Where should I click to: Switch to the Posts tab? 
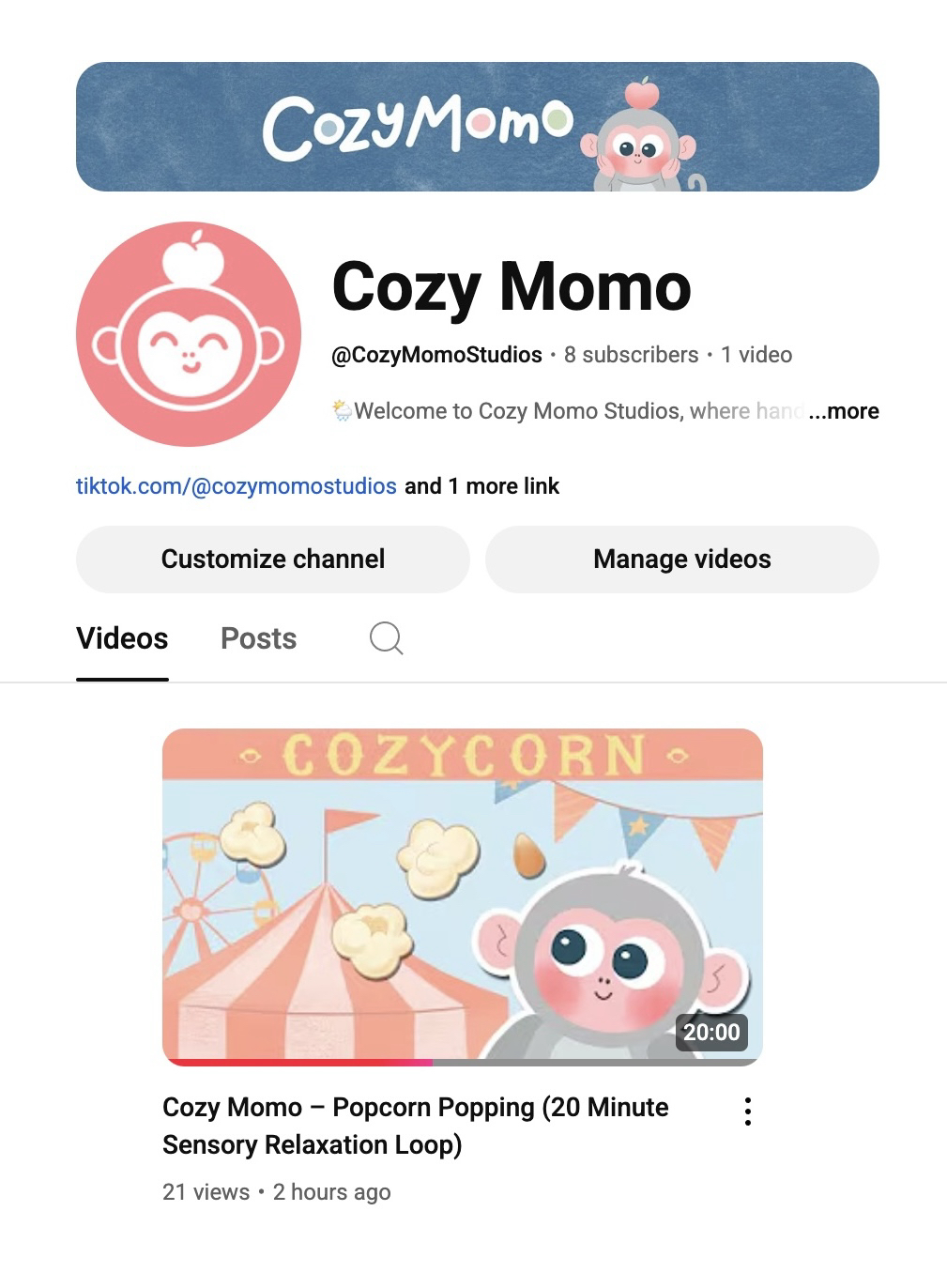pos(258,638)
